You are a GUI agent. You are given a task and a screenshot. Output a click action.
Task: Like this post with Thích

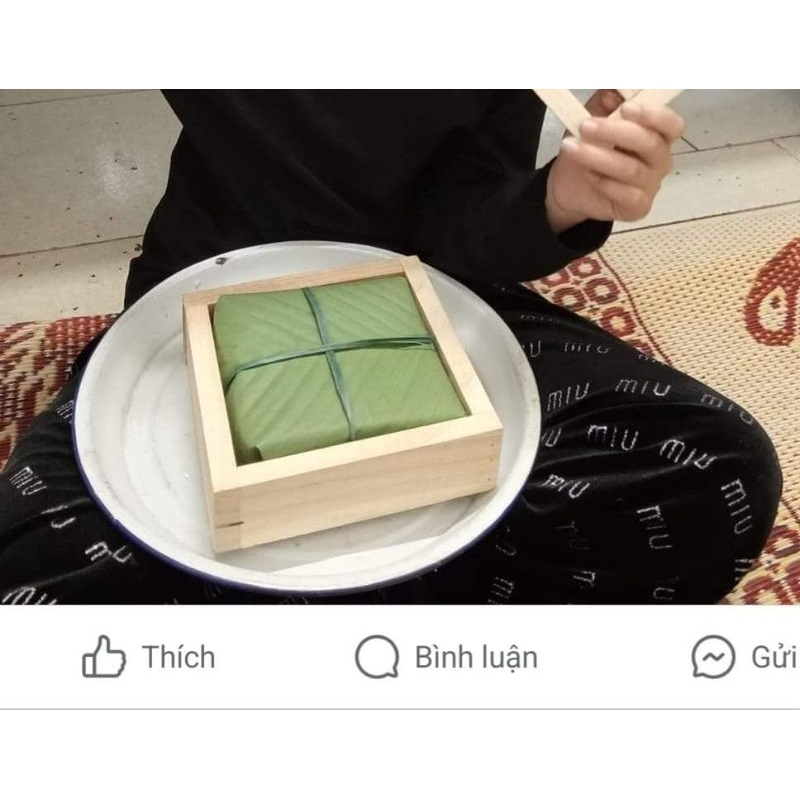click(x=149, y=657)
